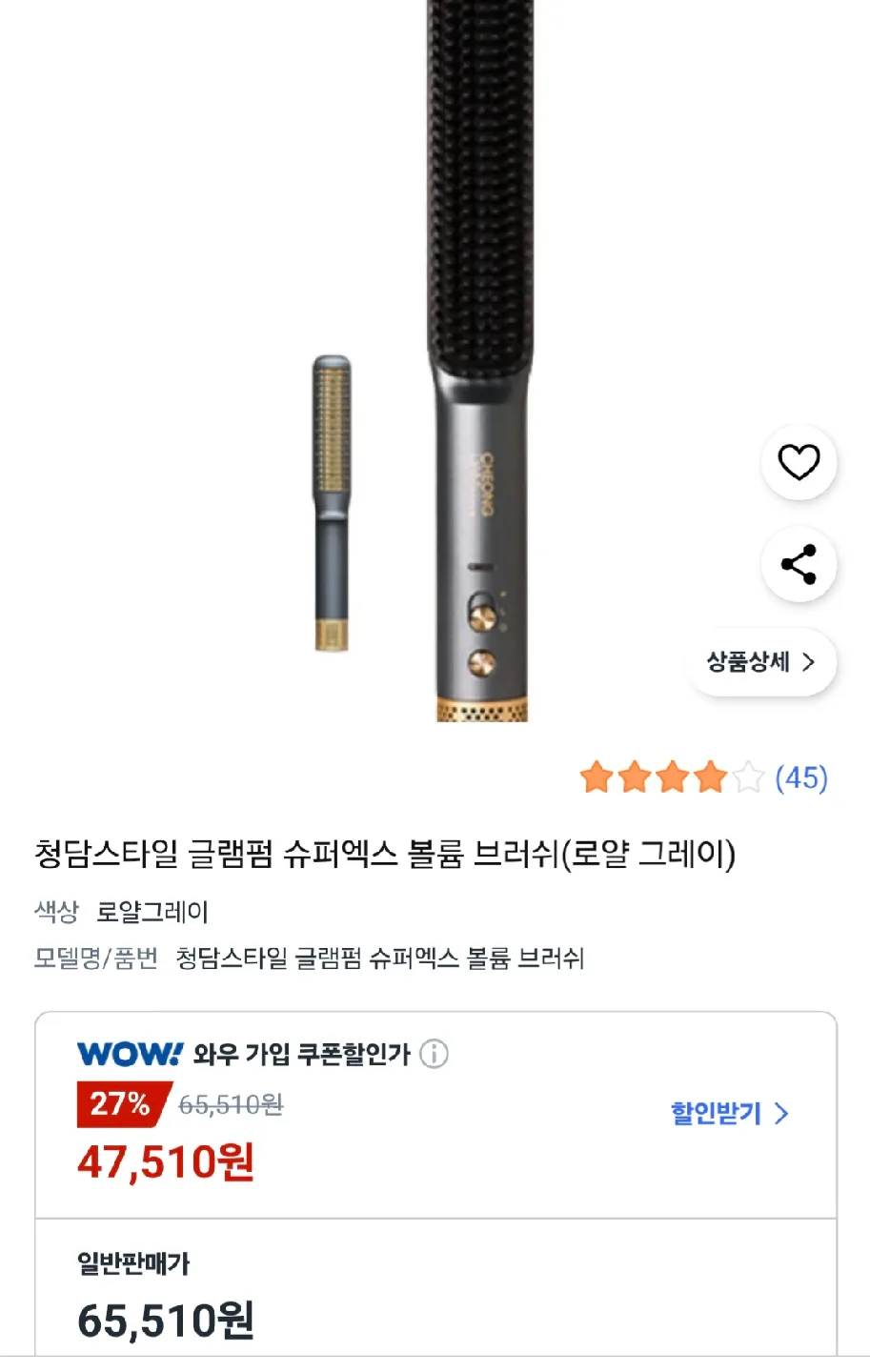
Task: View the main product image
Action: click(476, 362)
